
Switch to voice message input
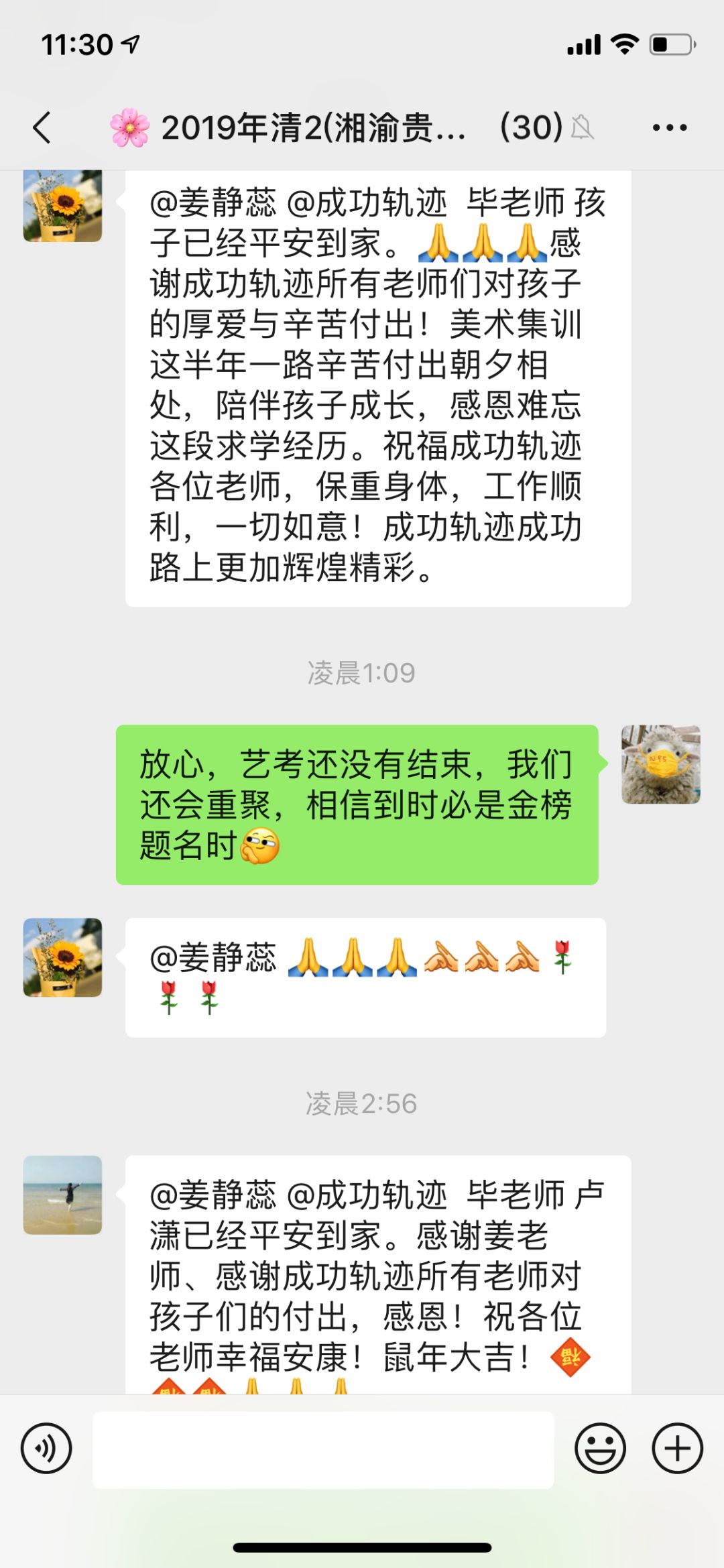click(46, 1448)
